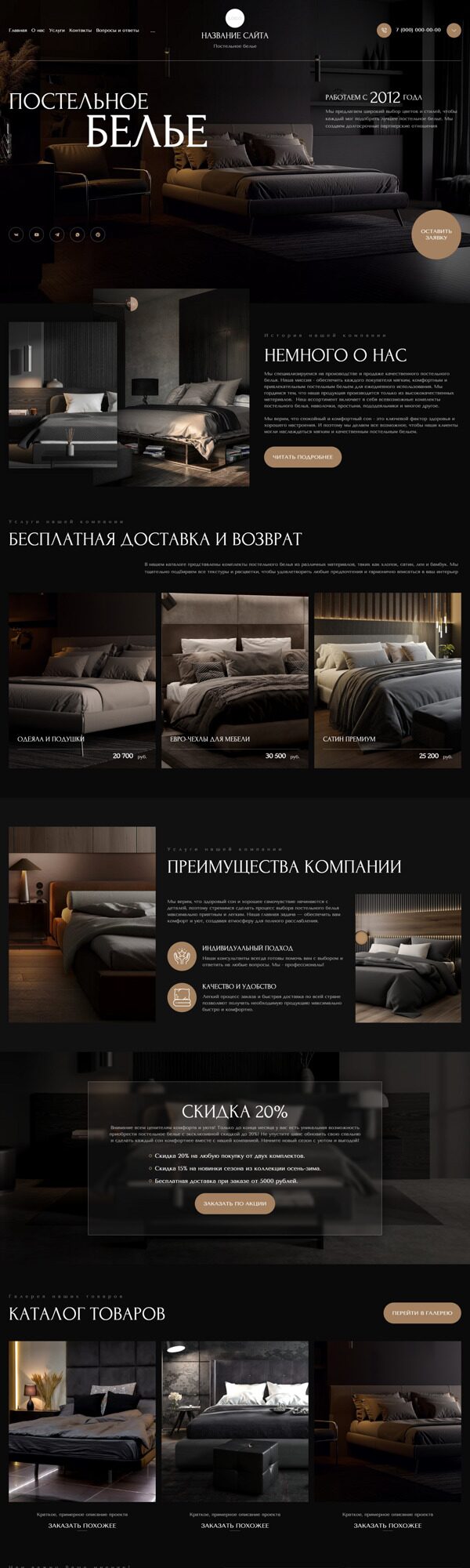Open the Главная nav link
The width and height of the screenshot is (470, 1568).
click(17, 31)
